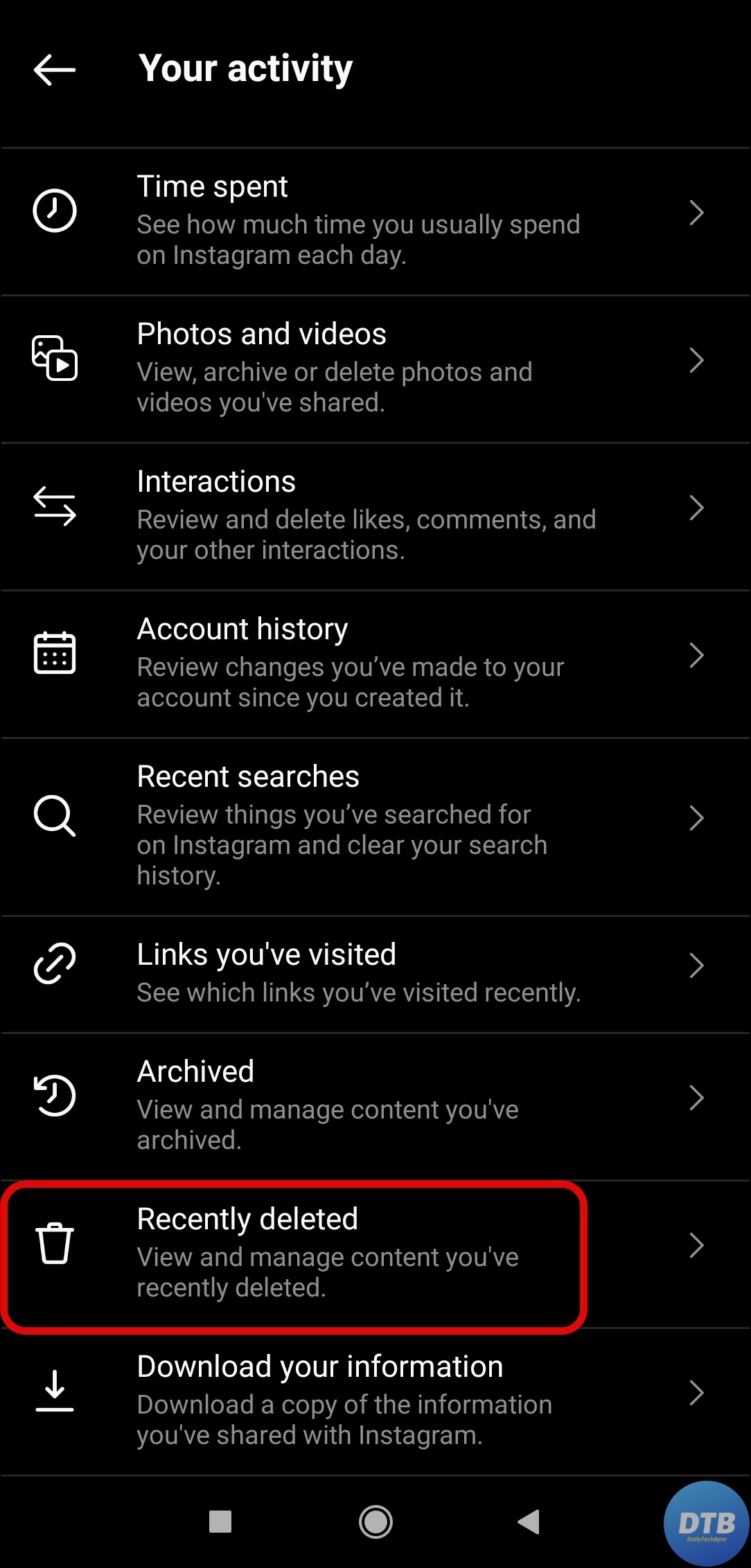751x1568 pixels.
Task: Tap the system home button
Action: pos(375,1522)
